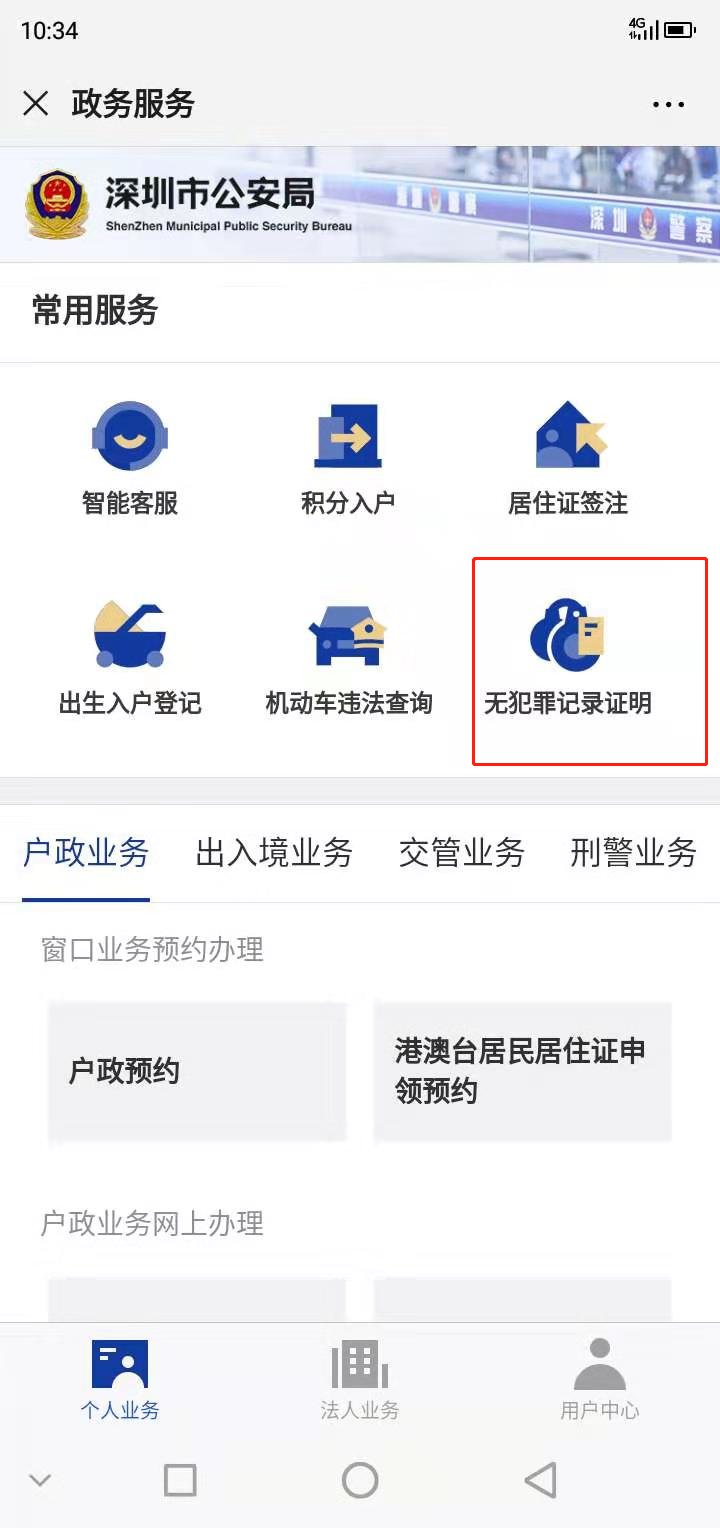Select the 户政业务 tab

pyautogui.click(x=86, y=853)
